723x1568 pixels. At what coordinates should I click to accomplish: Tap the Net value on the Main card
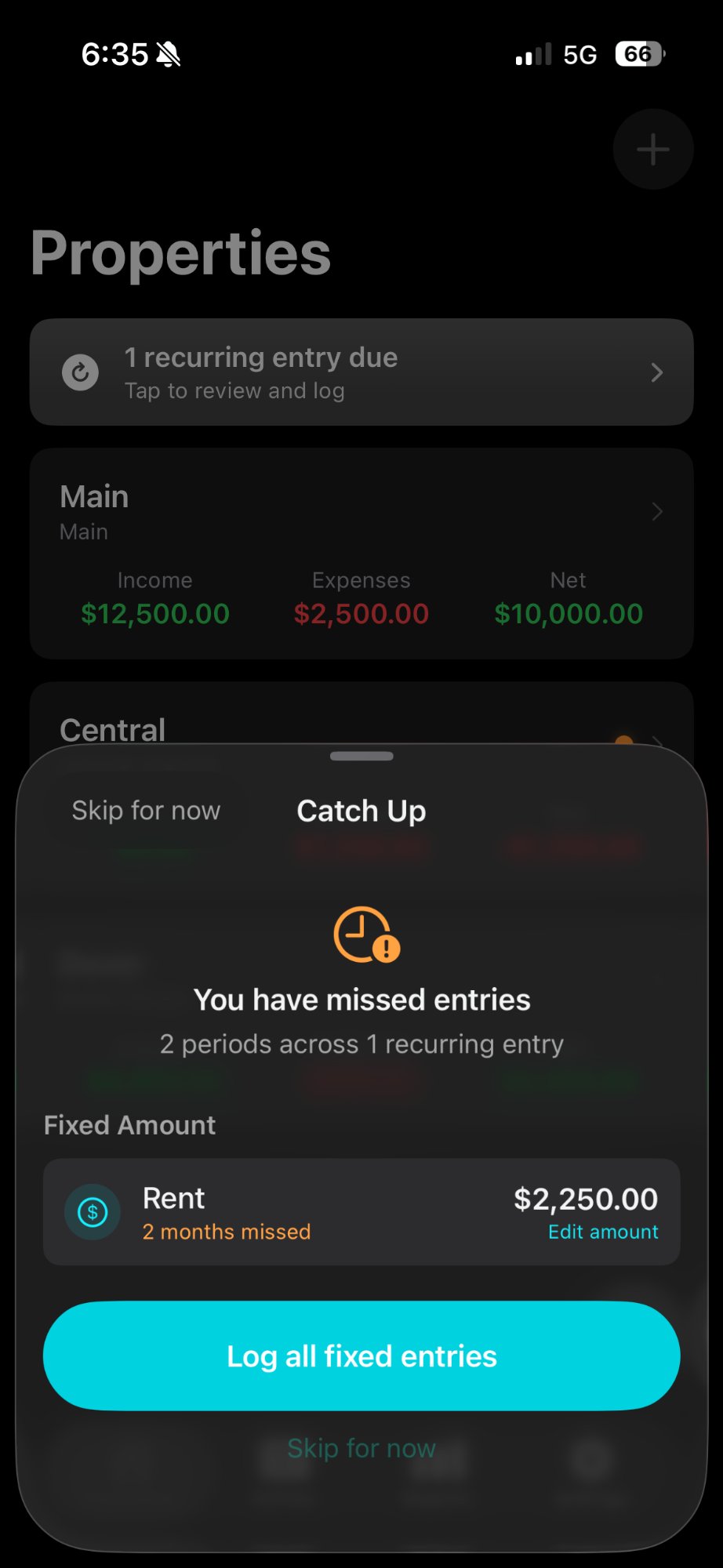[569, 613]
